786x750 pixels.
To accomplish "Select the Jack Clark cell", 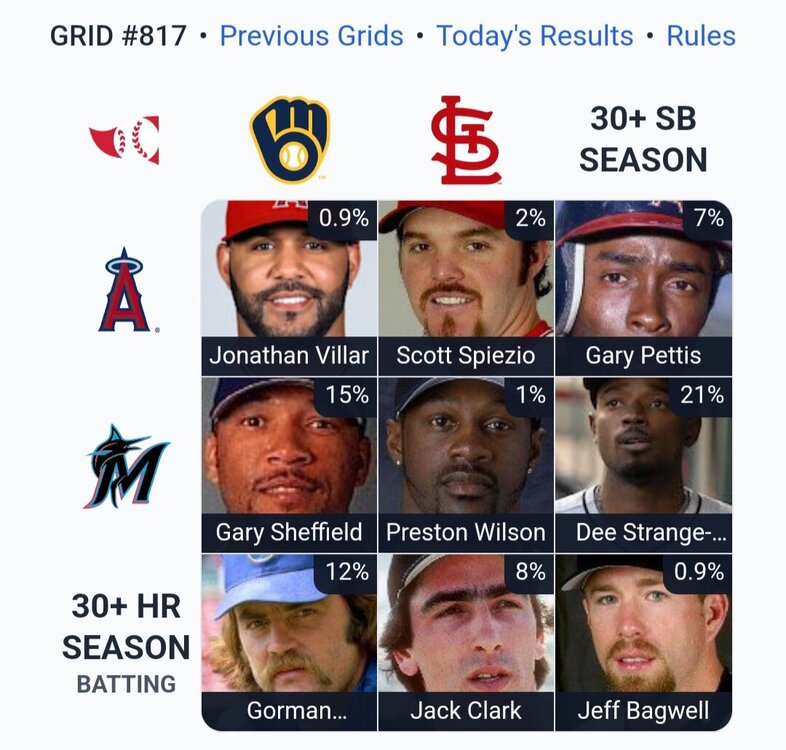I will [466, 642].
